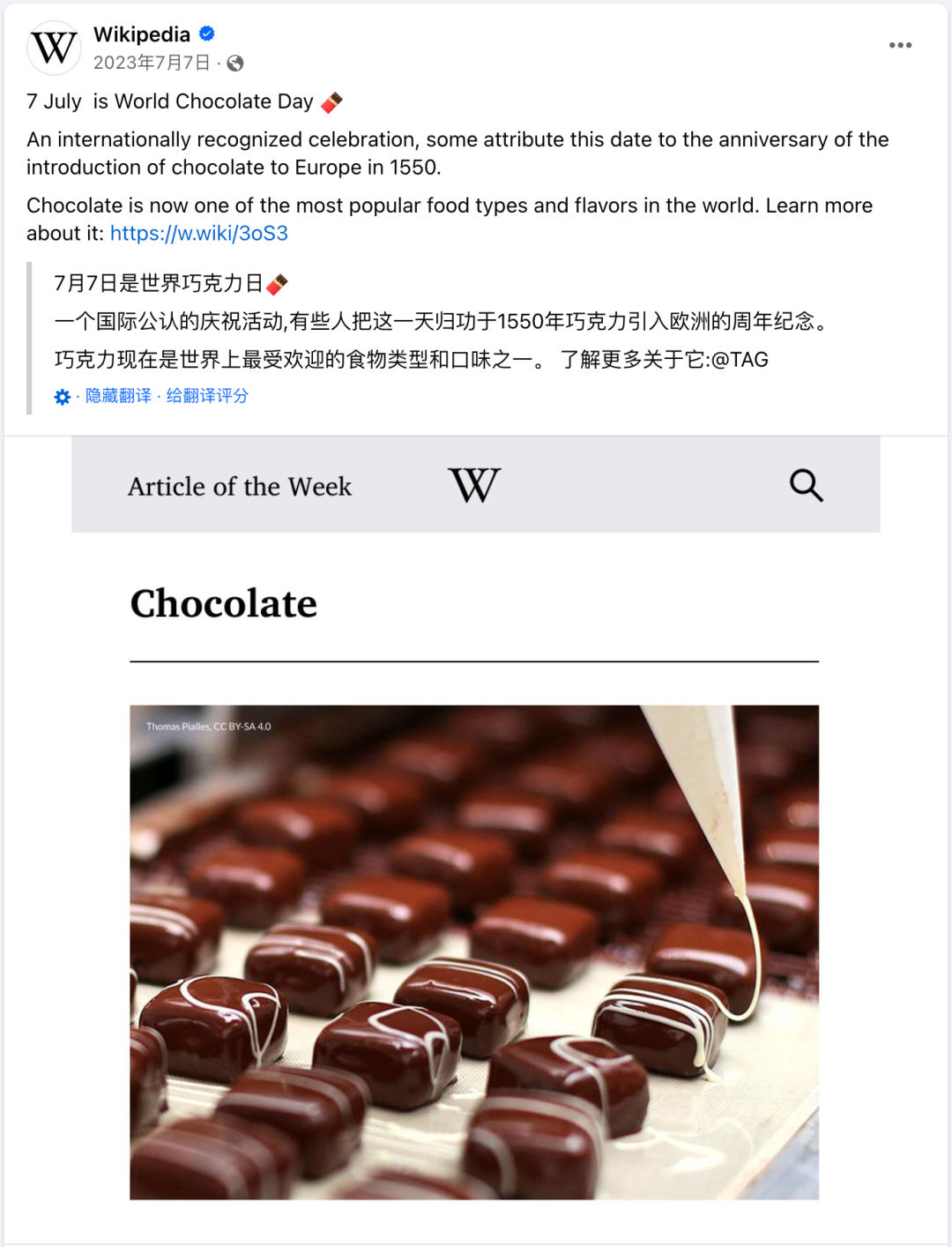This screenshot has height=1247, width=952.
Task: Open the post's three-dot options menu
Action: point(900,45)
